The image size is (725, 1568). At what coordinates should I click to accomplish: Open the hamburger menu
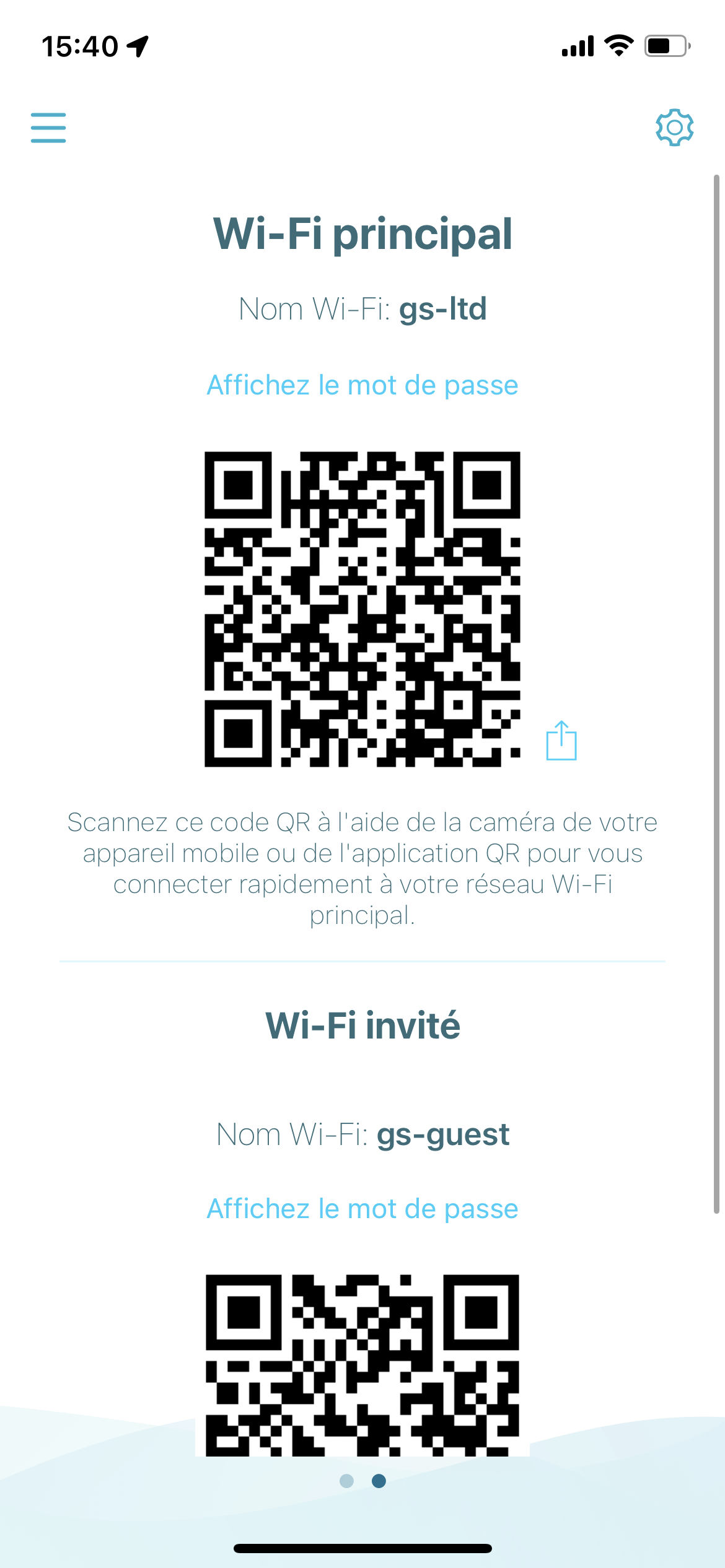48,128
